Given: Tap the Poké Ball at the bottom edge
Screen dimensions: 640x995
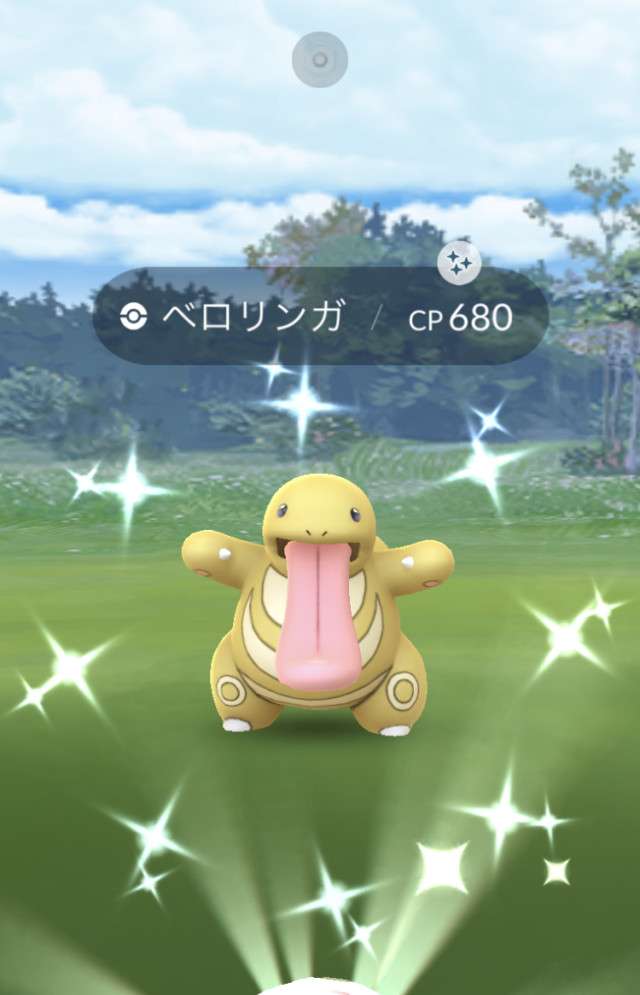Looking at the screenshot, I should pos(320,988).
